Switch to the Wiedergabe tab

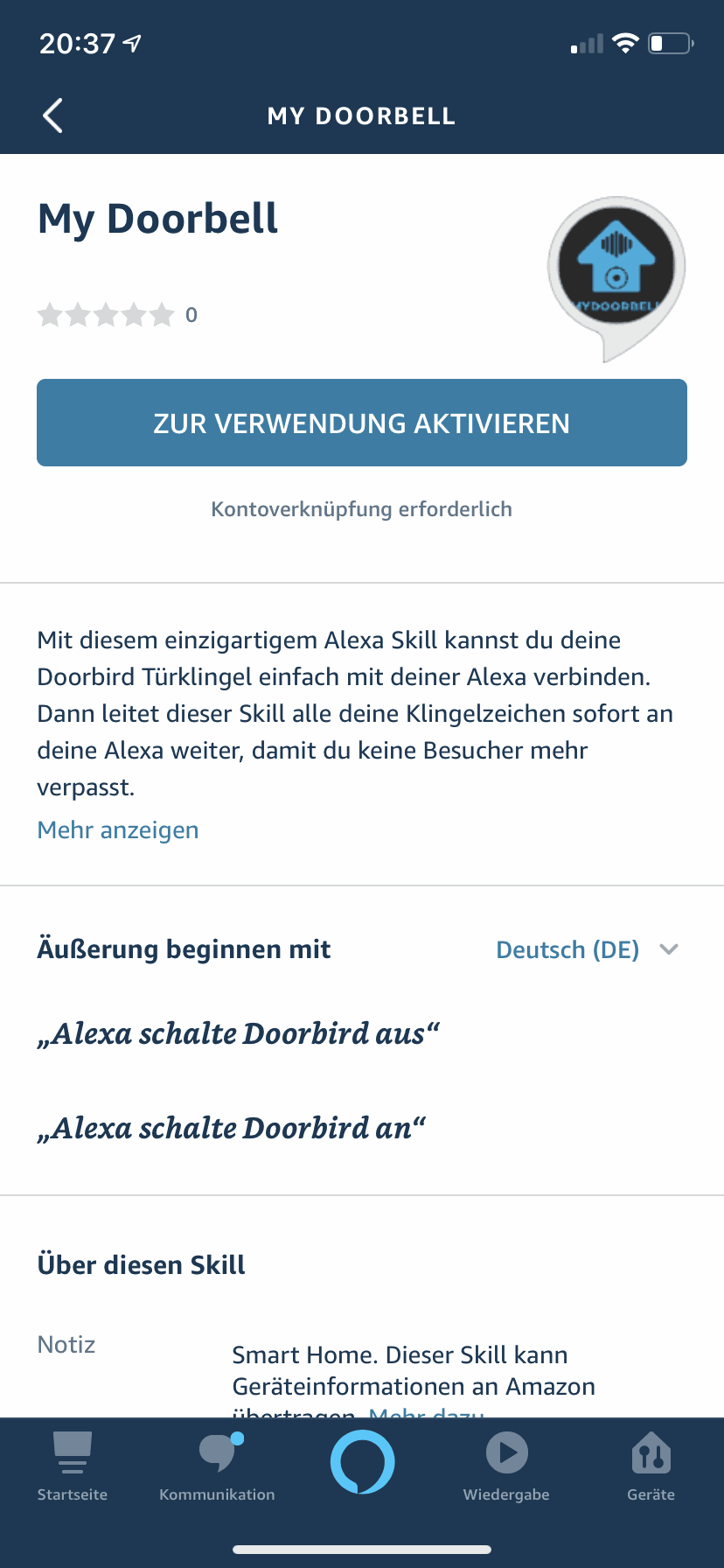(506, 1466)
